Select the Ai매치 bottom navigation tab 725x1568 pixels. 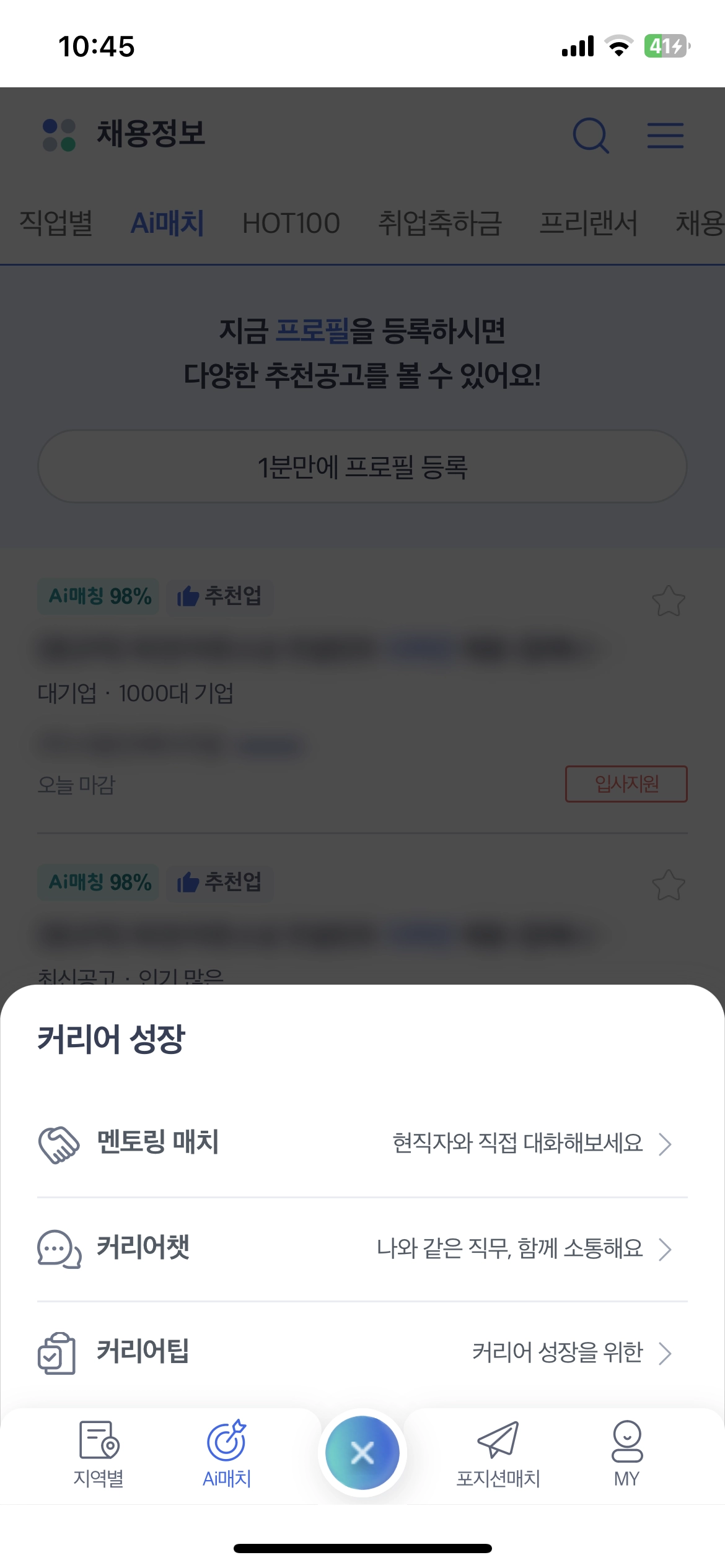(227, 1454)
